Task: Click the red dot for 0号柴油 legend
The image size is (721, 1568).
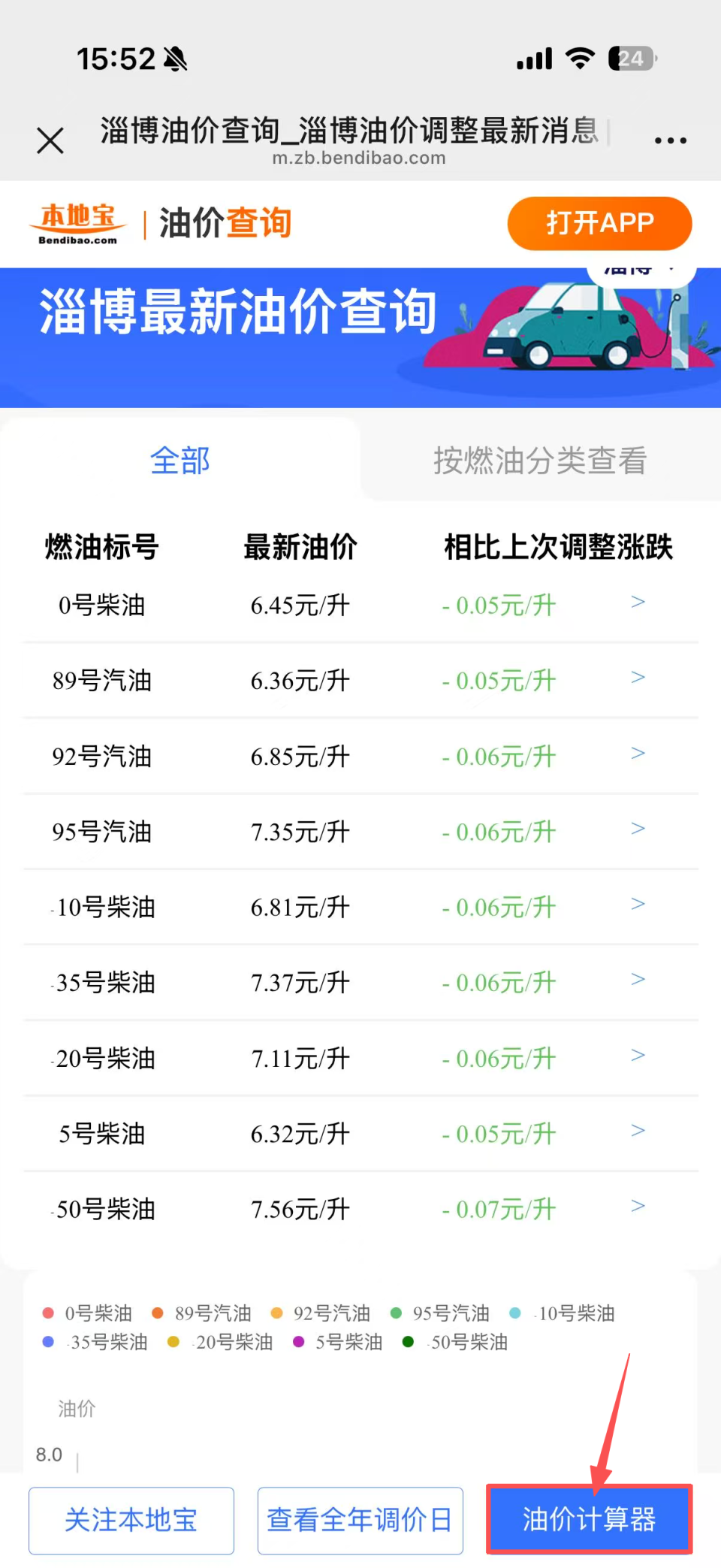Action: (48, 1312)
